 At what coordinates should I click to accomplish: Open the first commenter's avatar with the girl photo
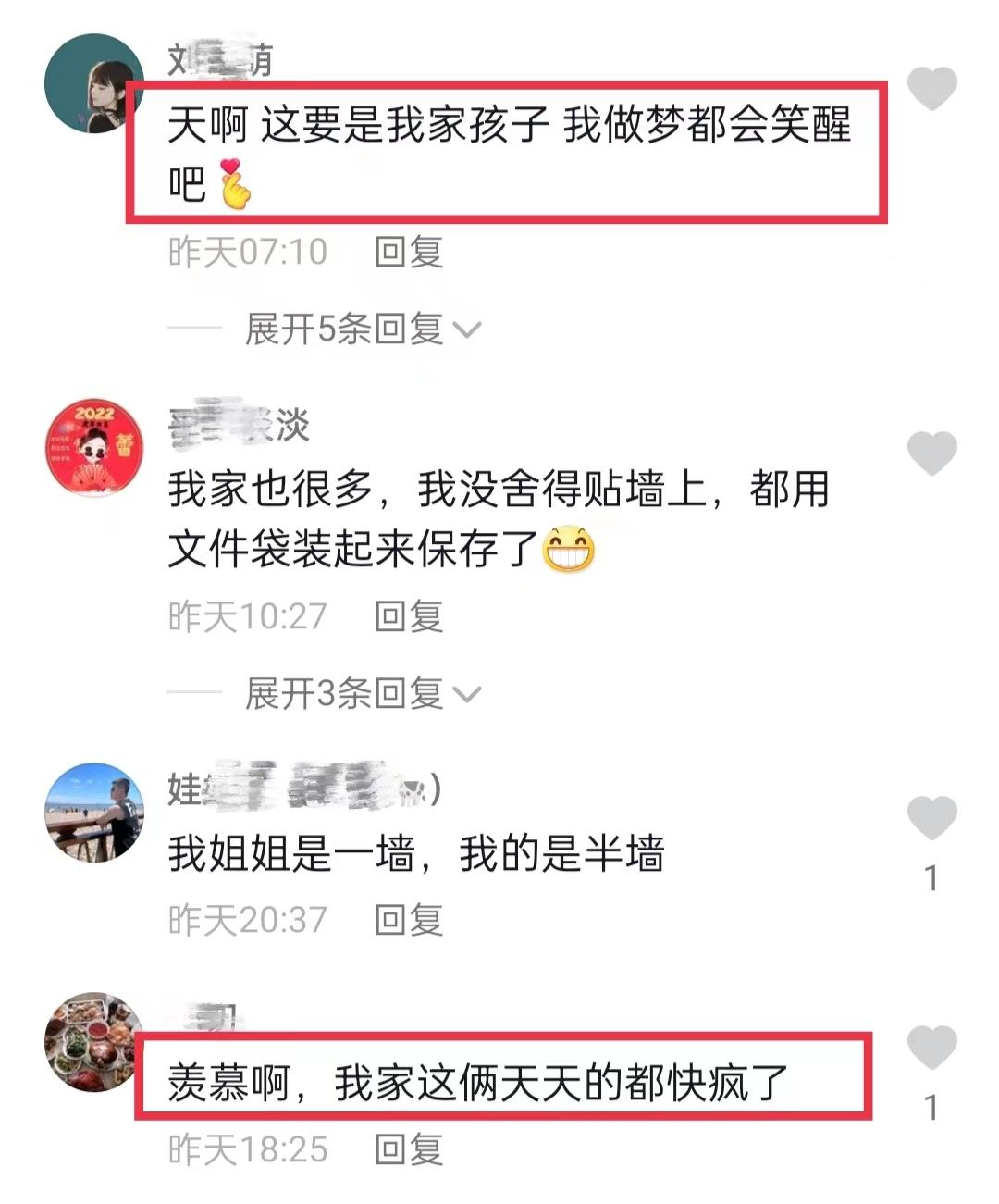(93, 84)
